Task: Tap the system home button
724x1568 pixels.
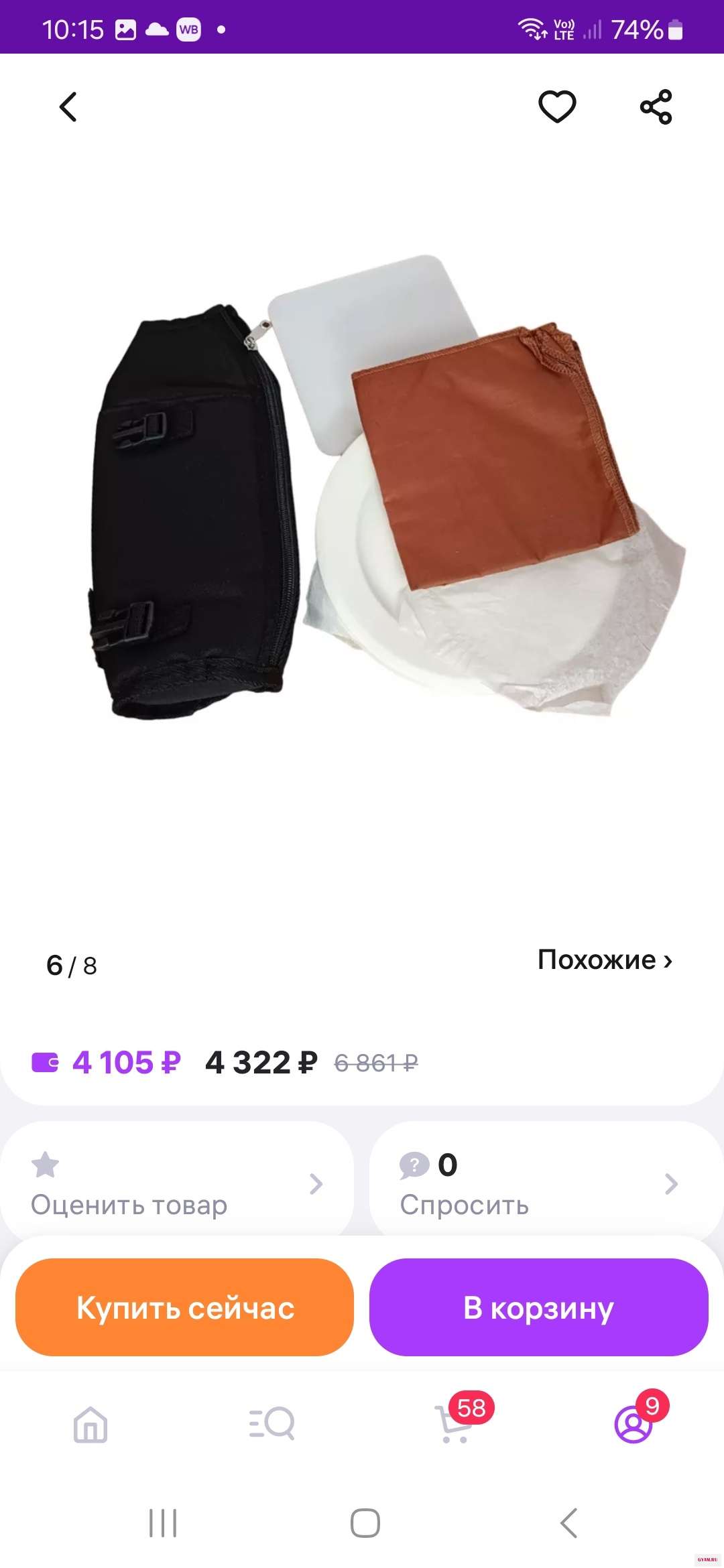Action: pos(365,1523)
